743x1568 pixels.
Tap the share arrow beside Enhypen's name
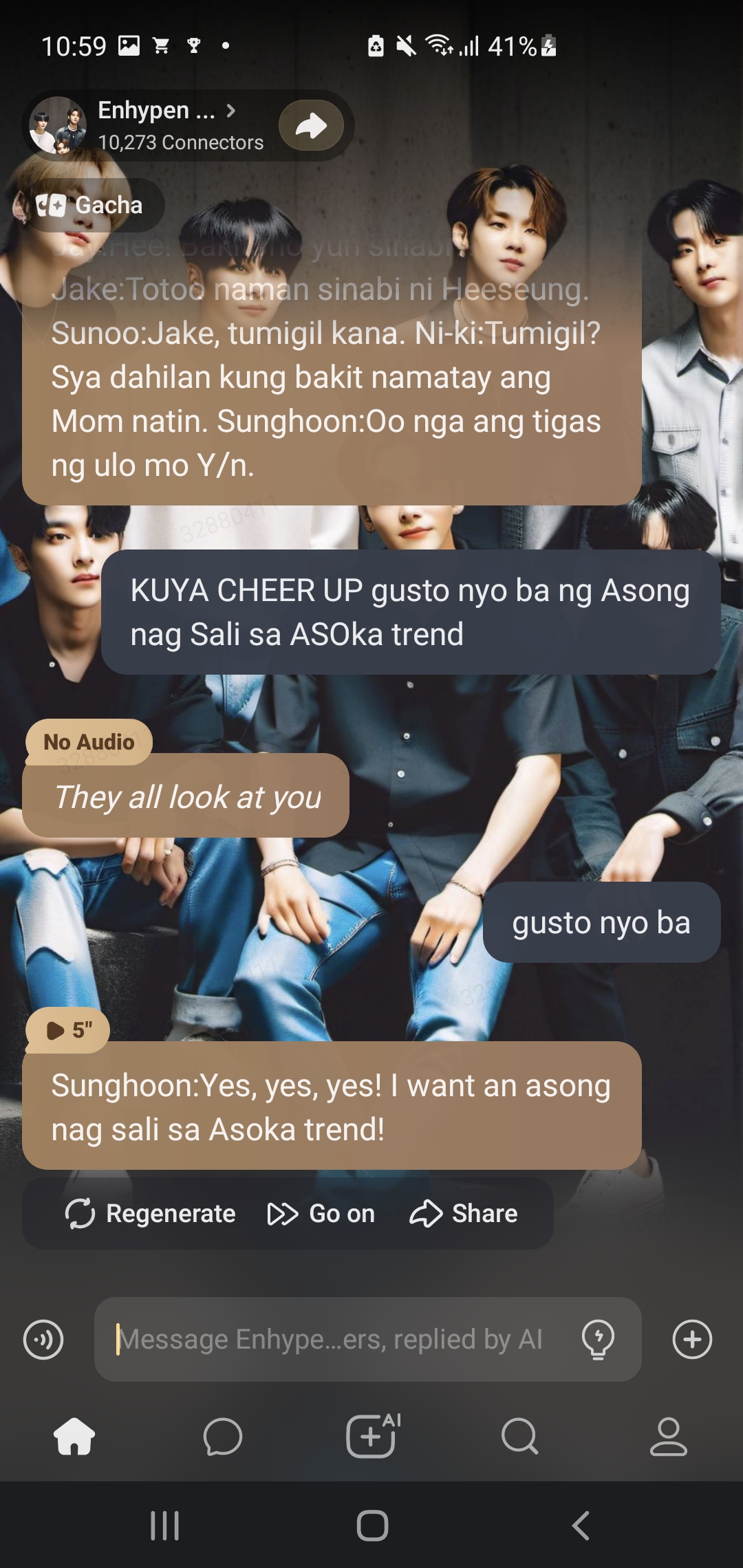click(x=311, y=126)
